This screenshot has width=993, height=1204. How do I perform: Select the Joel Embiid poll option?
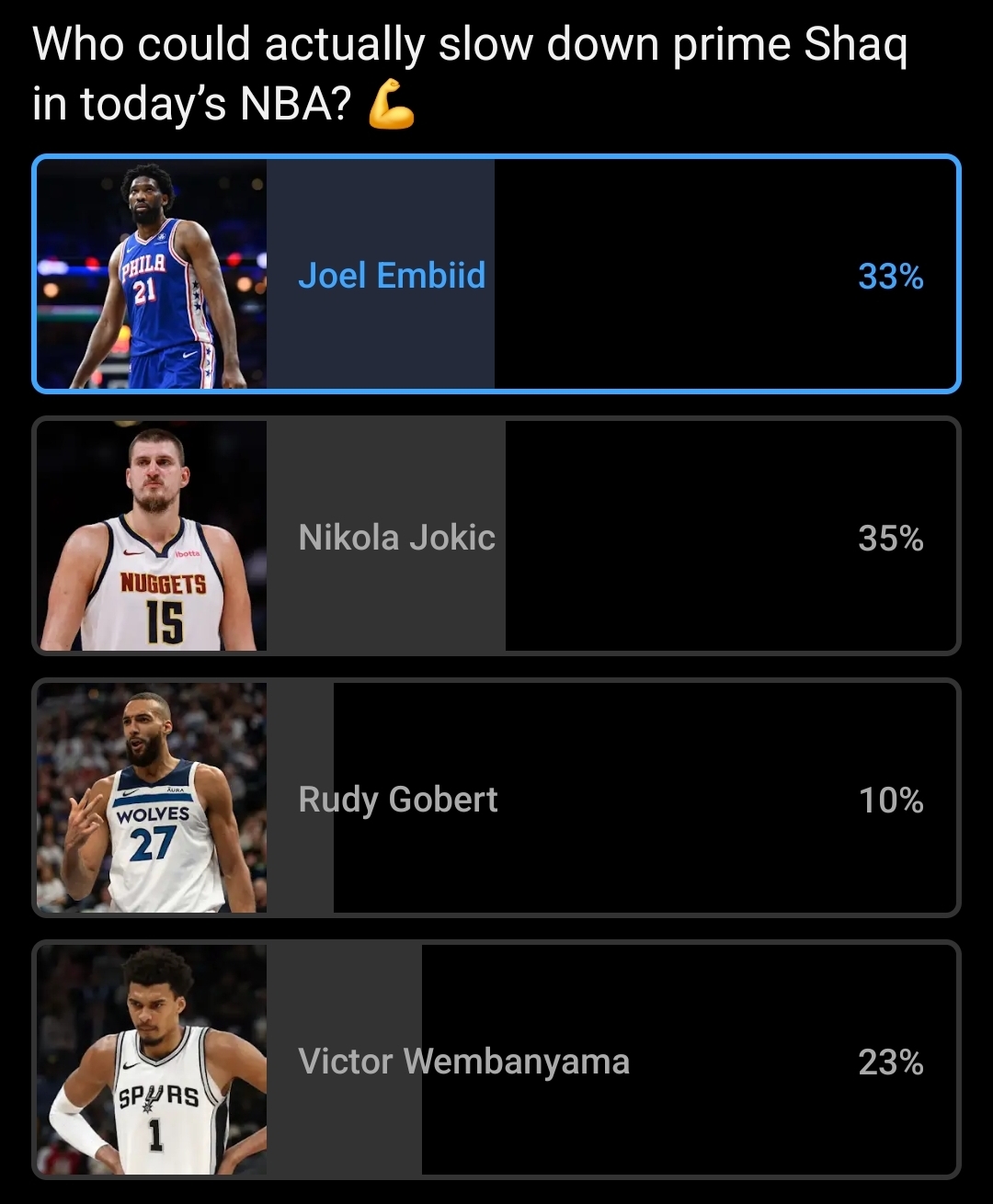pos(496,274)
